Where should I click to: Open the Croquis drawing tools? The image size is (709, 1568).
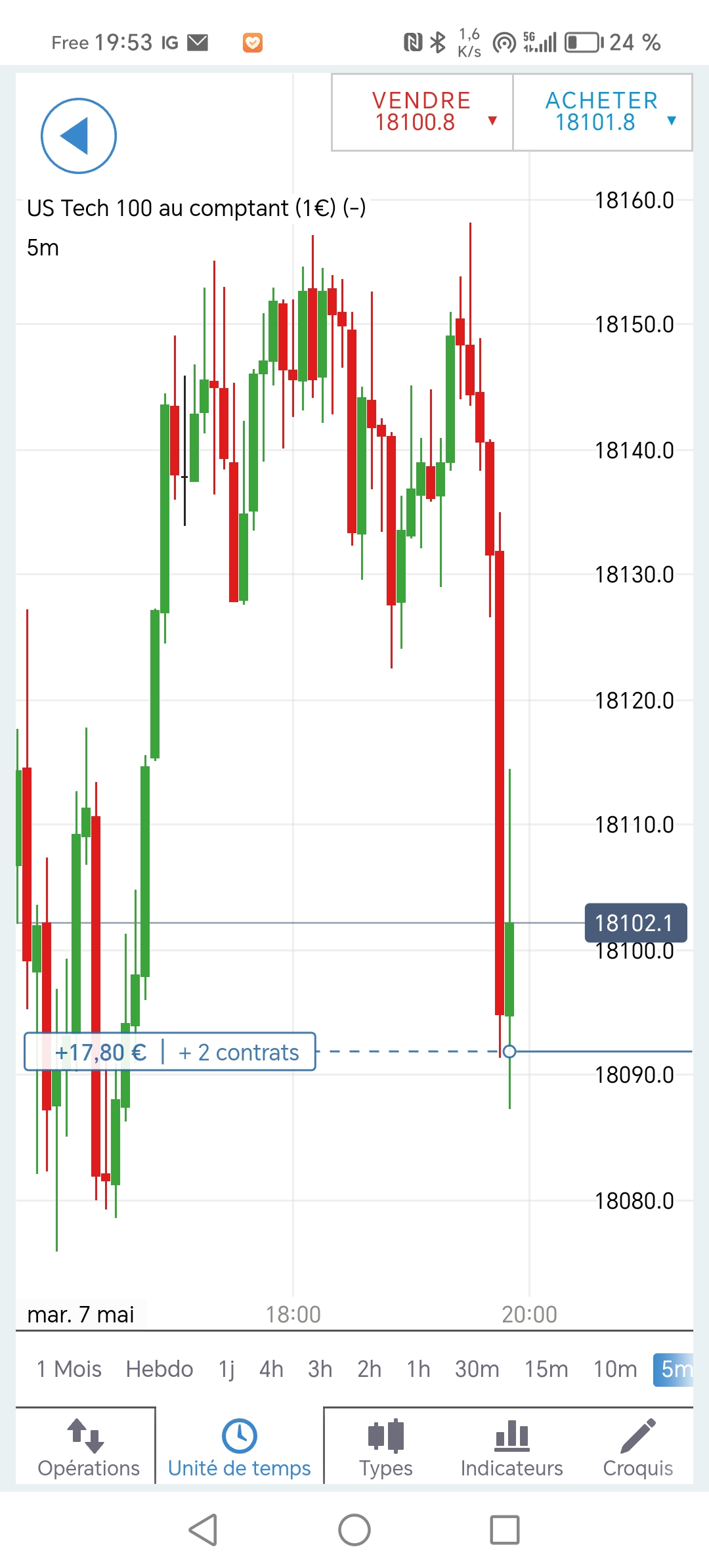[x=637, y=1447]
